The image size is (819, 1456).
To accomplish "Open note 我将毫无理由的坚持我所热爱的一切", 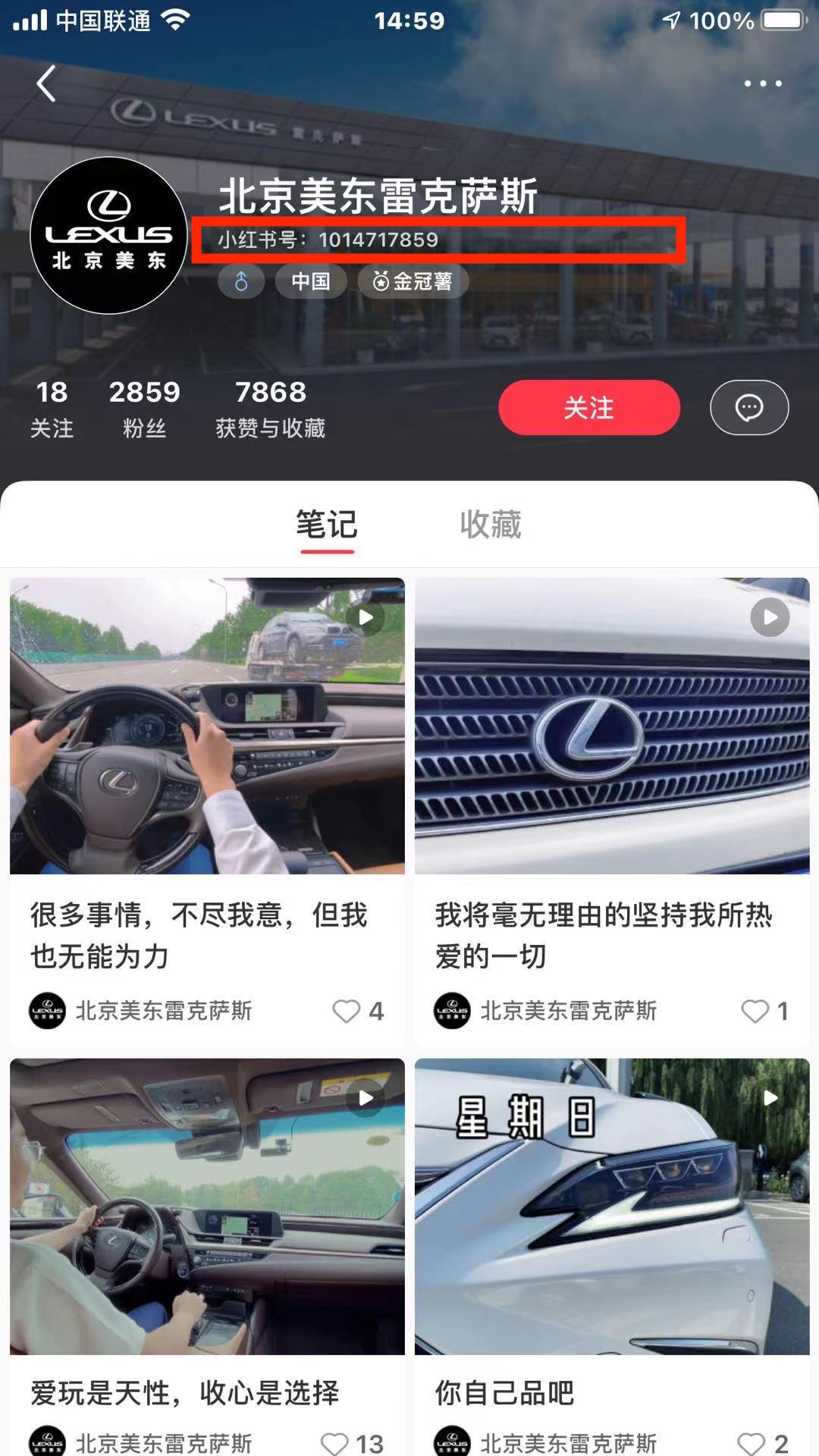I will [x=612, y=726].
